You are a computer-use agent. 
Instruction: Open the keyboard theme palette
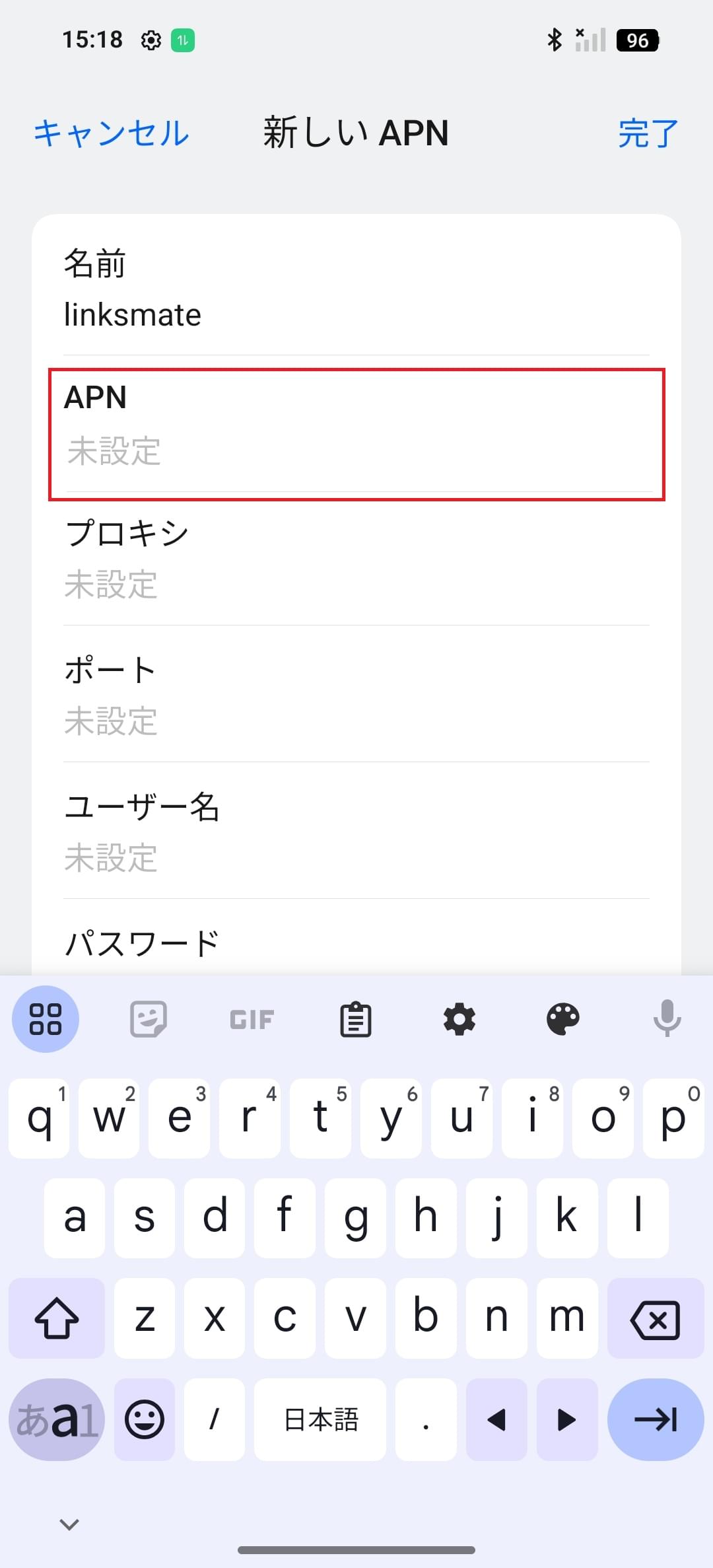(x=563, y=1019)
